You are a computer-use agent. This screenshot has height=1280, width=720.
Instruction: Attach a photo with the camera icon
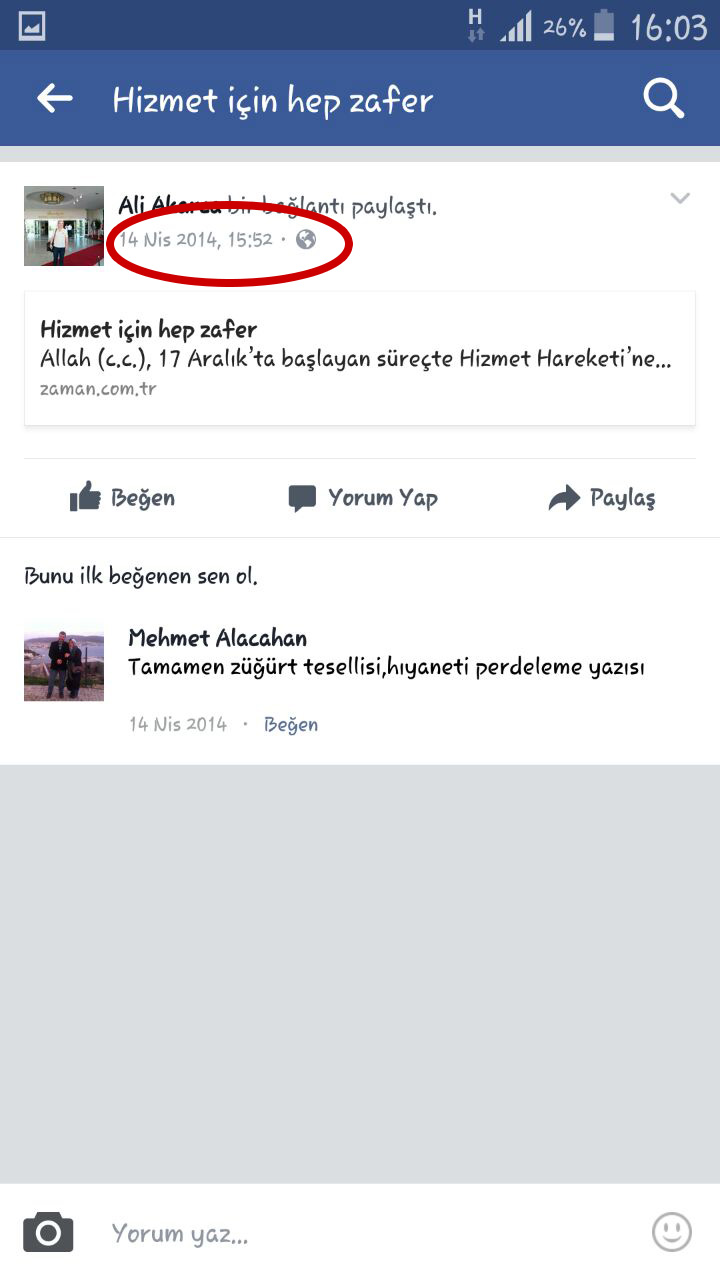(48, 1232)
